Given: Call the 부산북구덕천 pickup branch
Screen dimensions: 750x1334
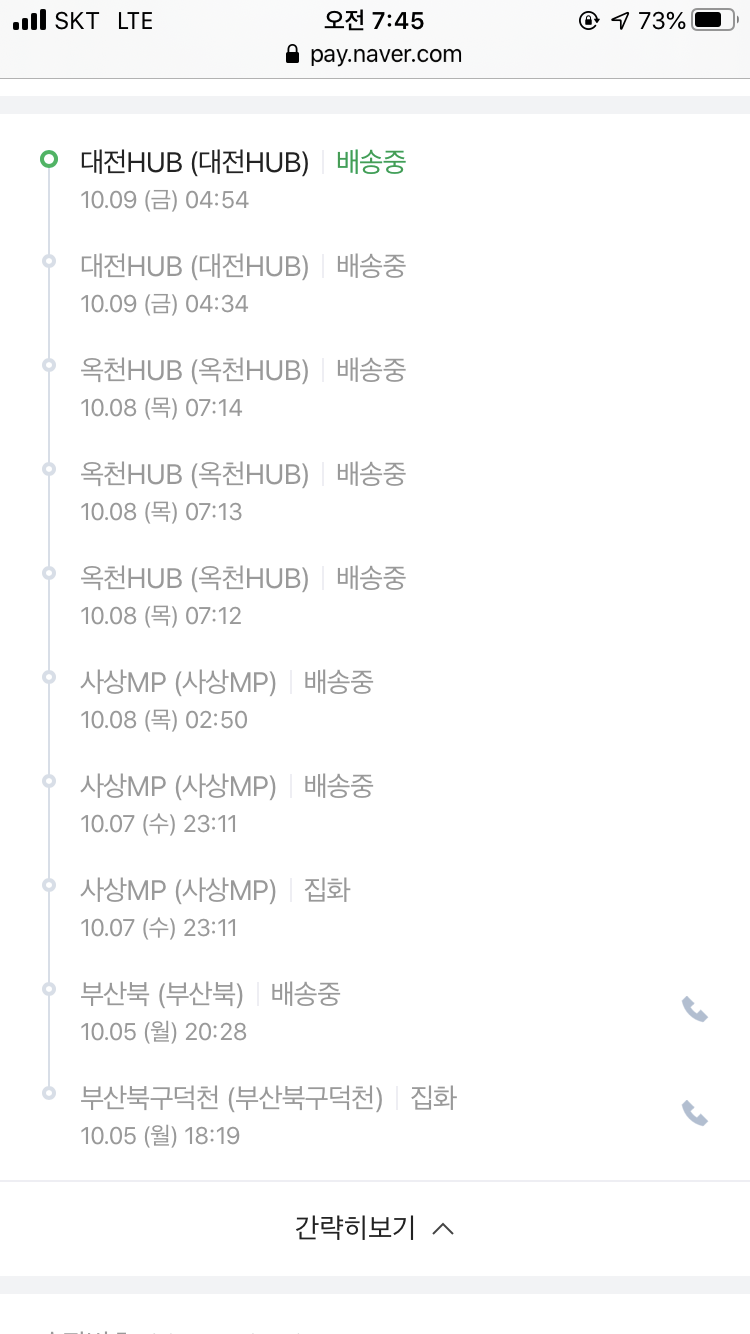Looking at the screenshot, I should pyautogui.click(x=695, y=1114).
